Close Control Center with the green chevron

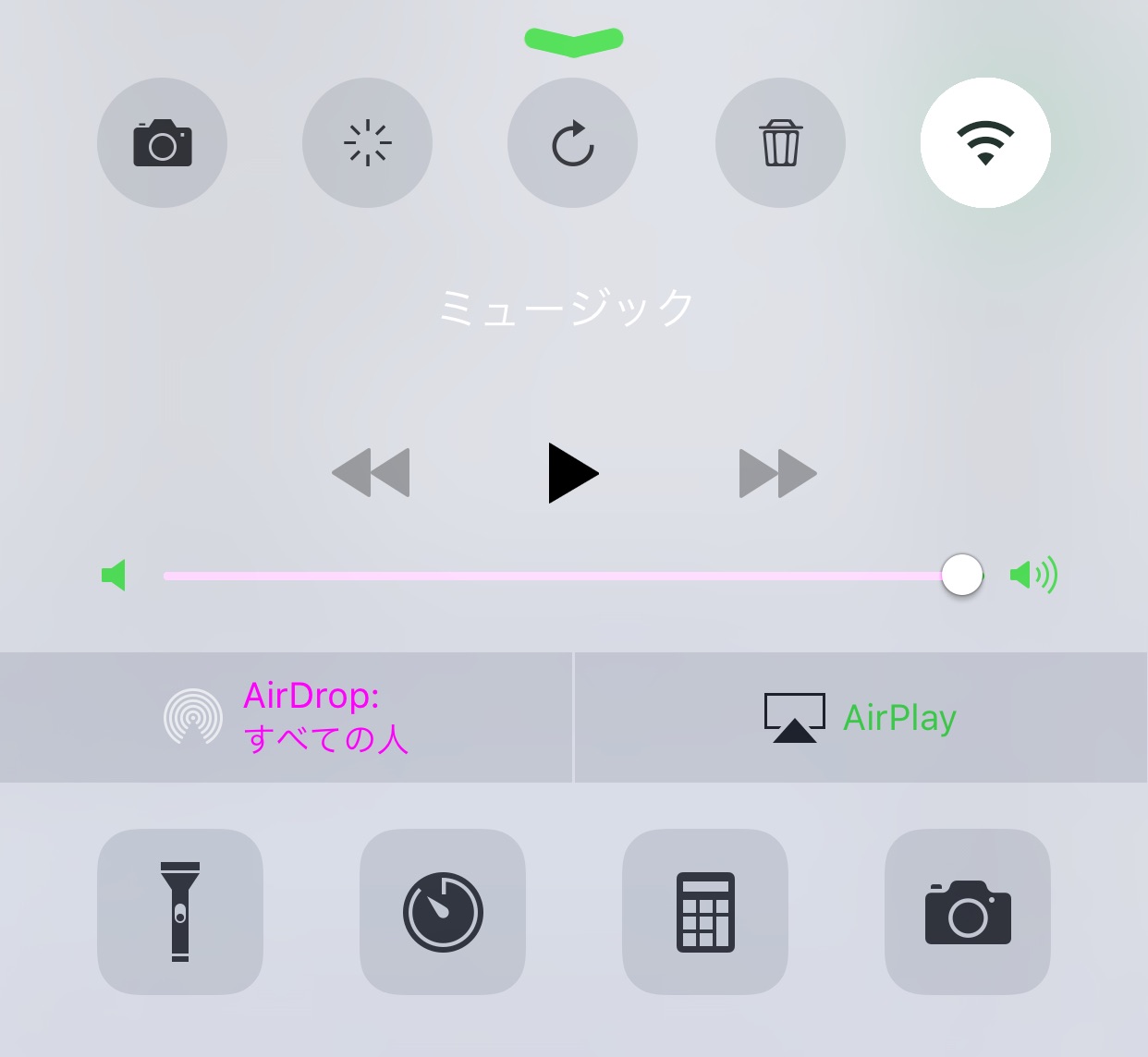point(574,41)
